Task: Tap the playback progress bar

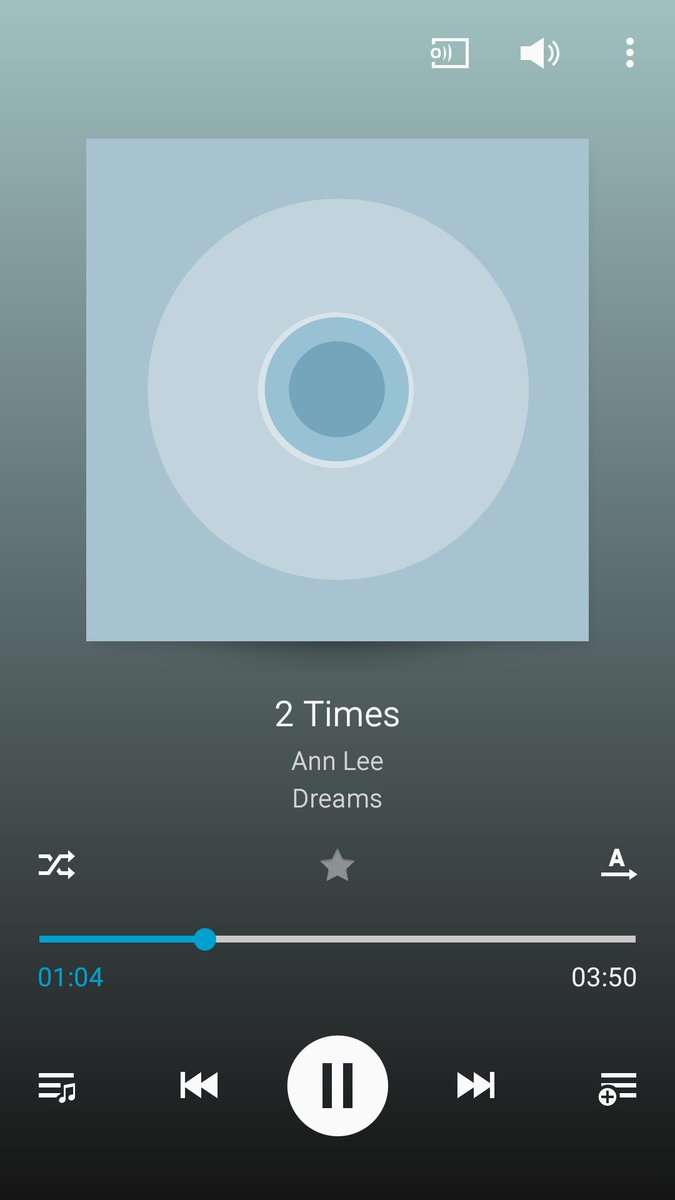Action: pos(337,939)
